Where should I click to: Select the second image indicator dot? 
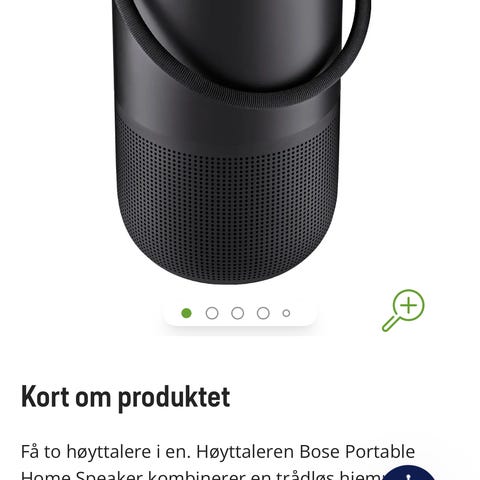[212, 313]
